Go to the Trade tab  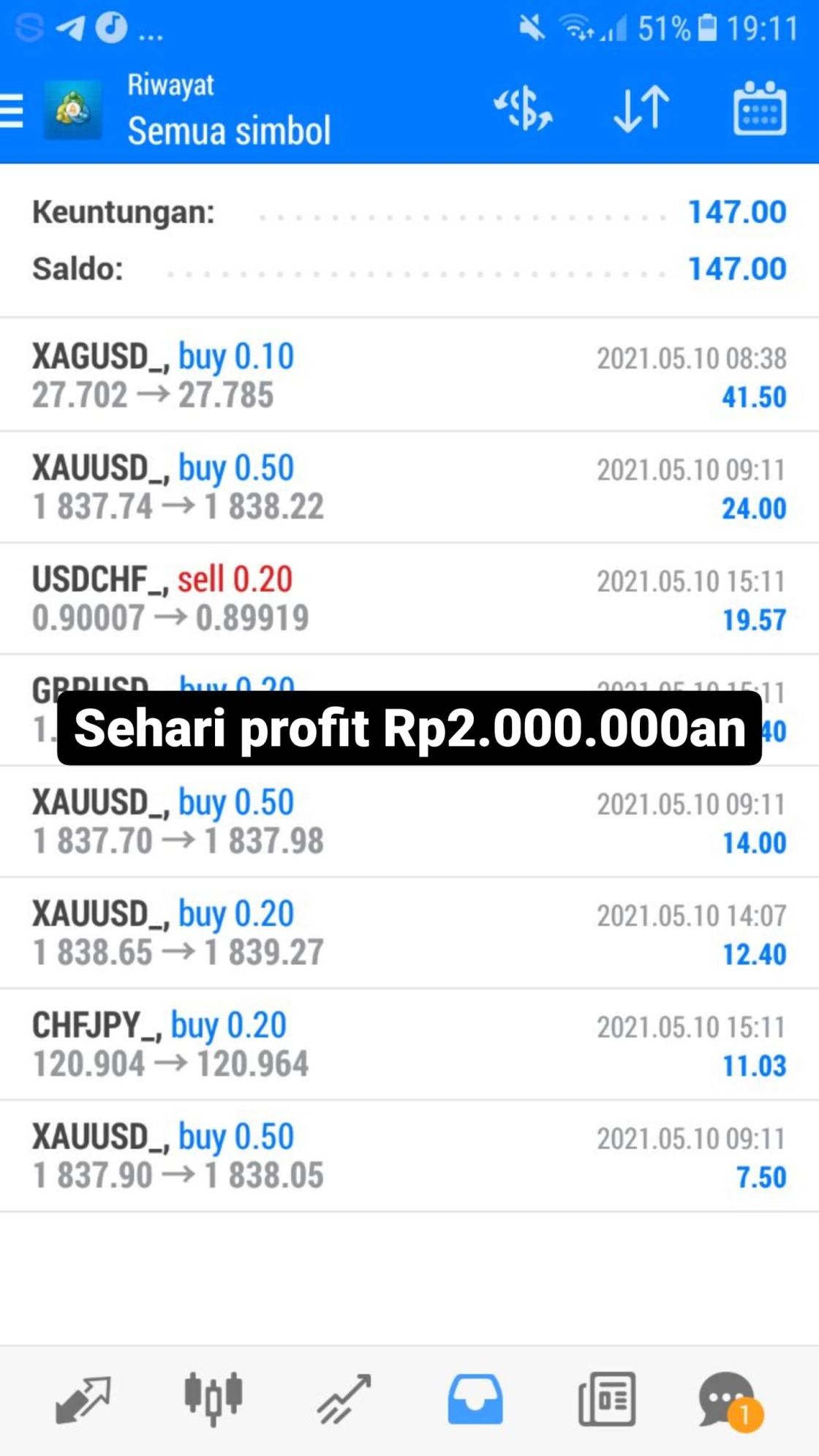pyautogui.click(x=344, y=1398)
